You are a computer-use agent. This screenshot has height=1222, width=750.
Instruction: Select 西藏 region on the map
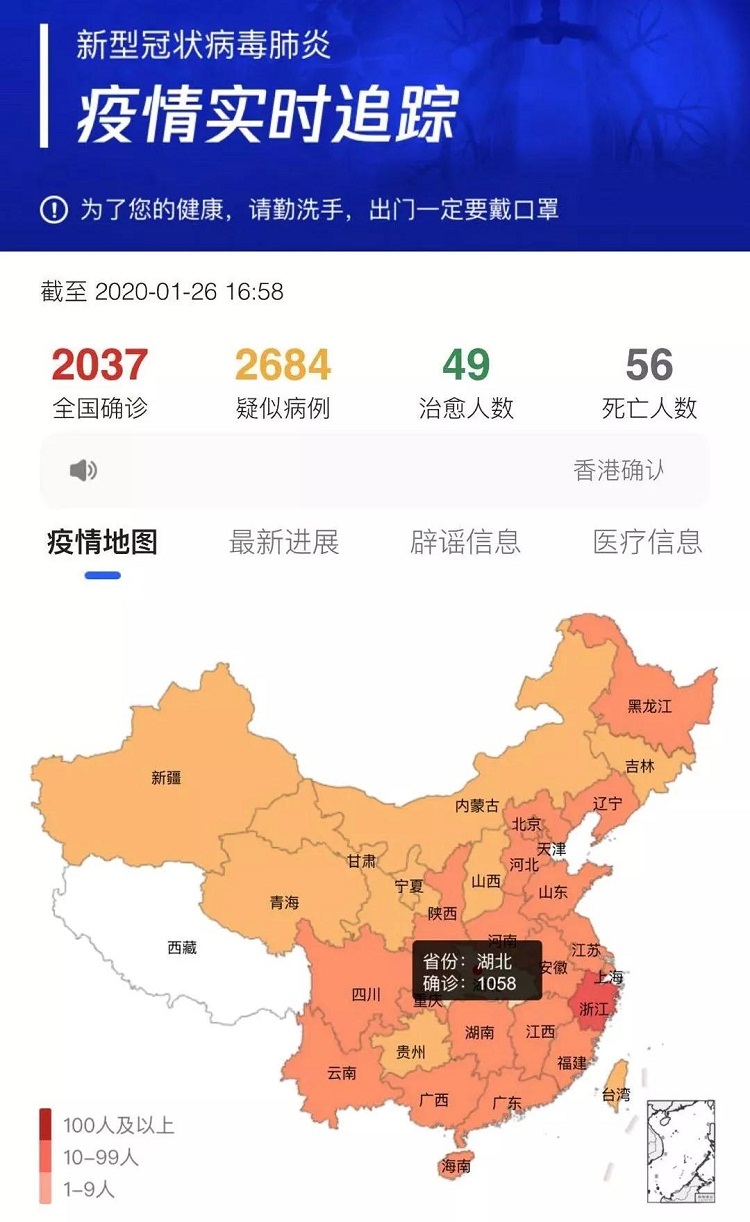point(182,948)
